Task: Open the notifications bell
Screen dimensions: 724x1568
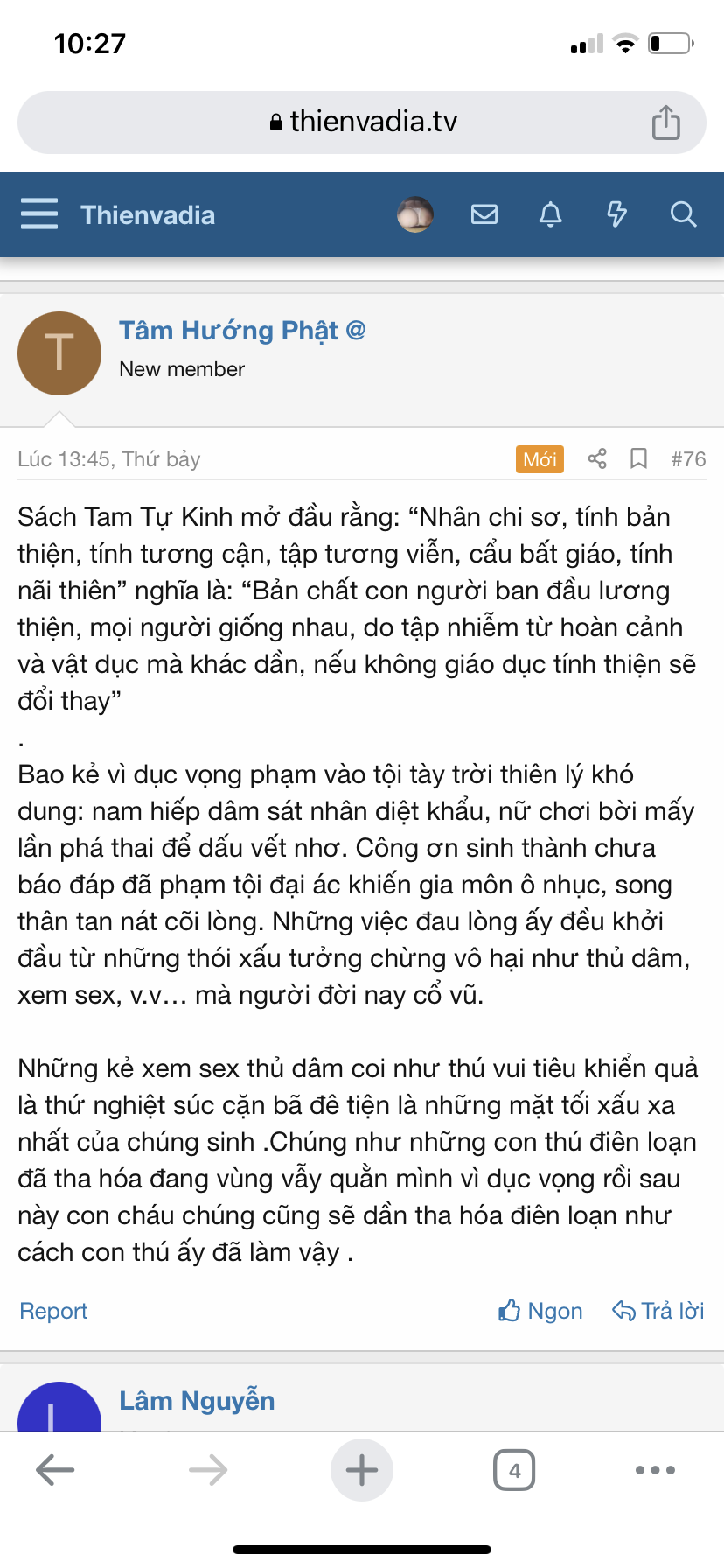Action: [x=550, y=214]
